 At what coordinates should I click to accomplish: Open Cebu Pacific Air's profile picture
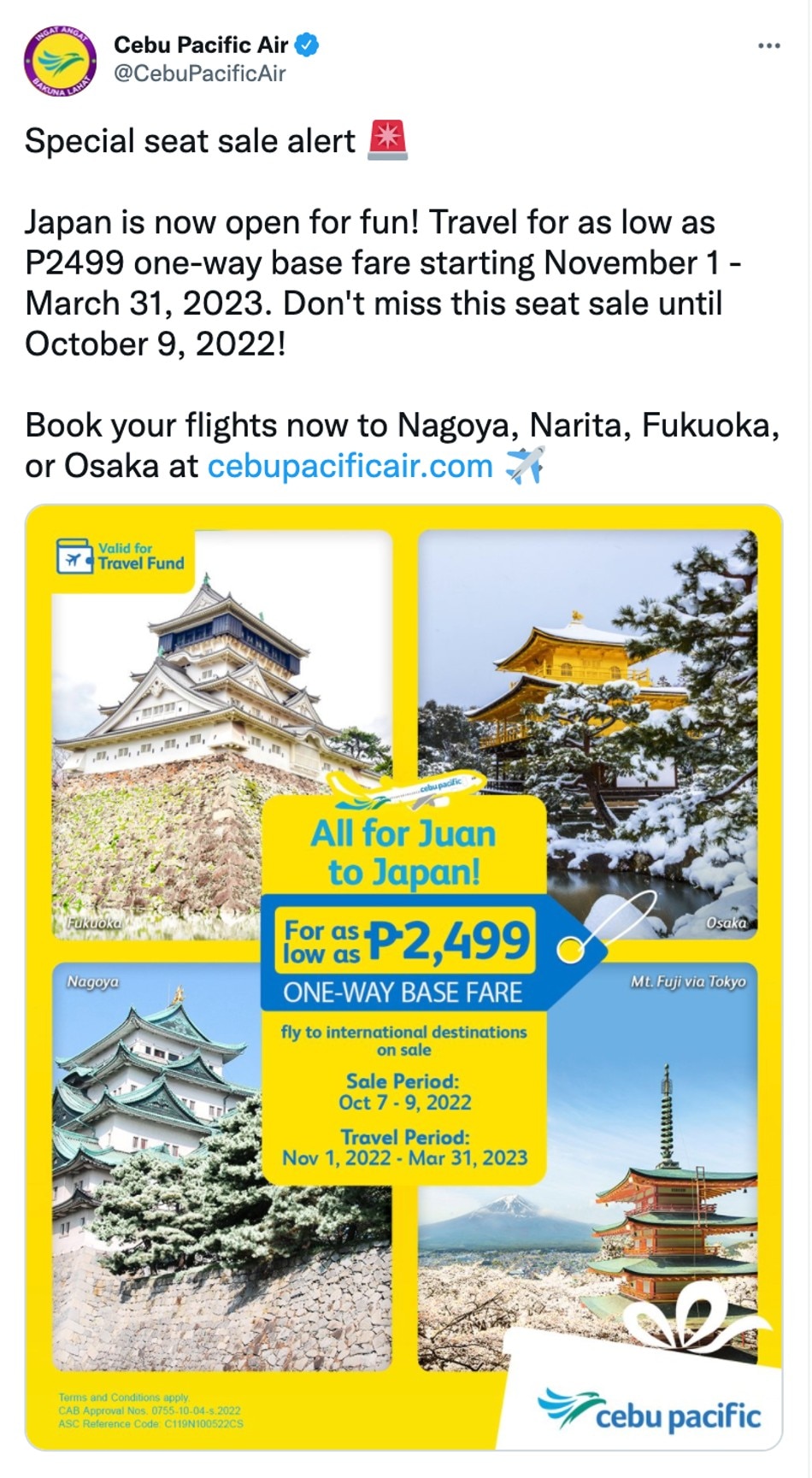click(x=62, y=60)
